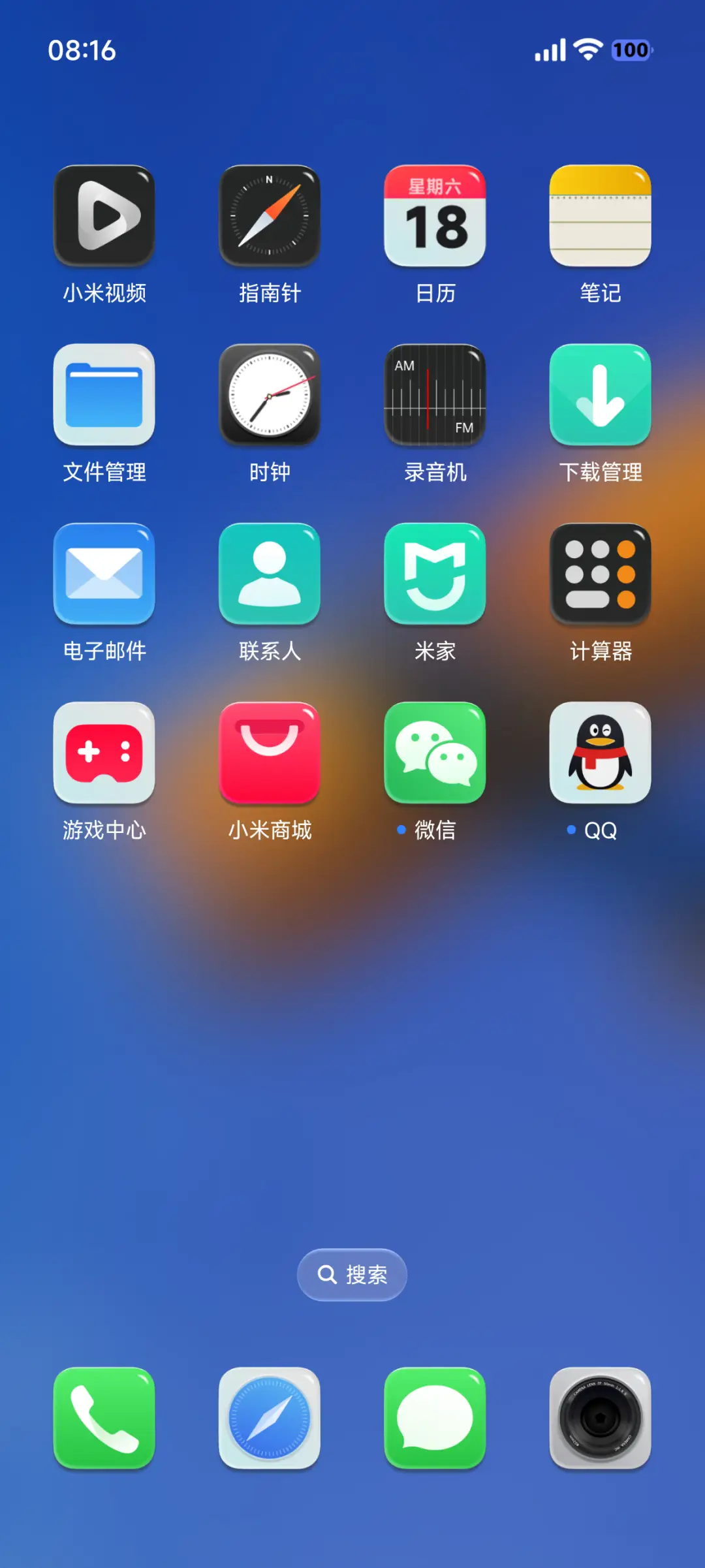Launch the 指南针 compass app

click(270, 217)
